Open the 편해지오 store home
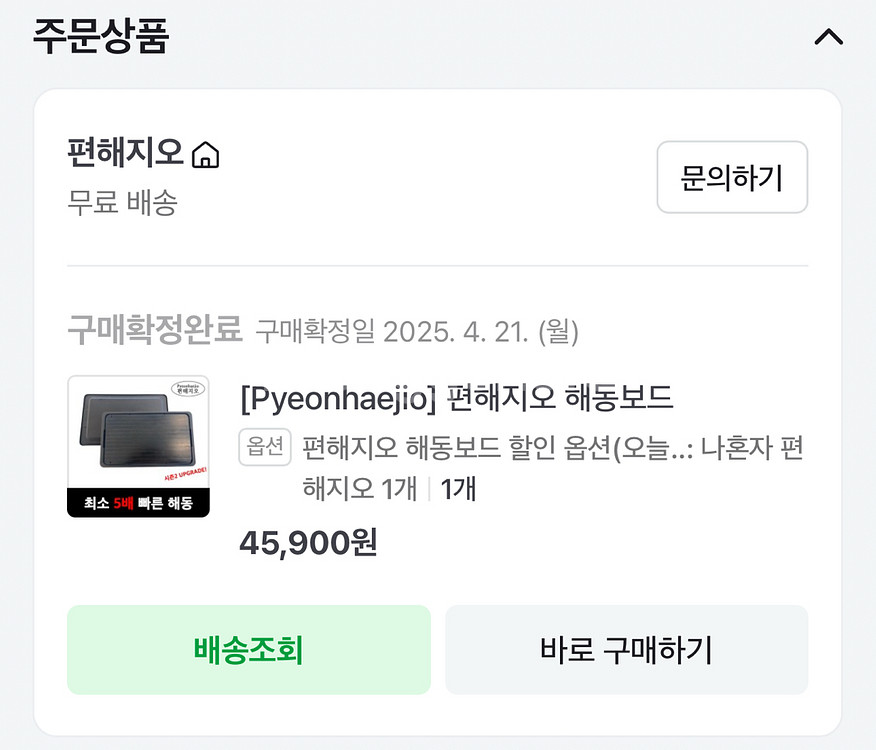 [x=143, y=153]
